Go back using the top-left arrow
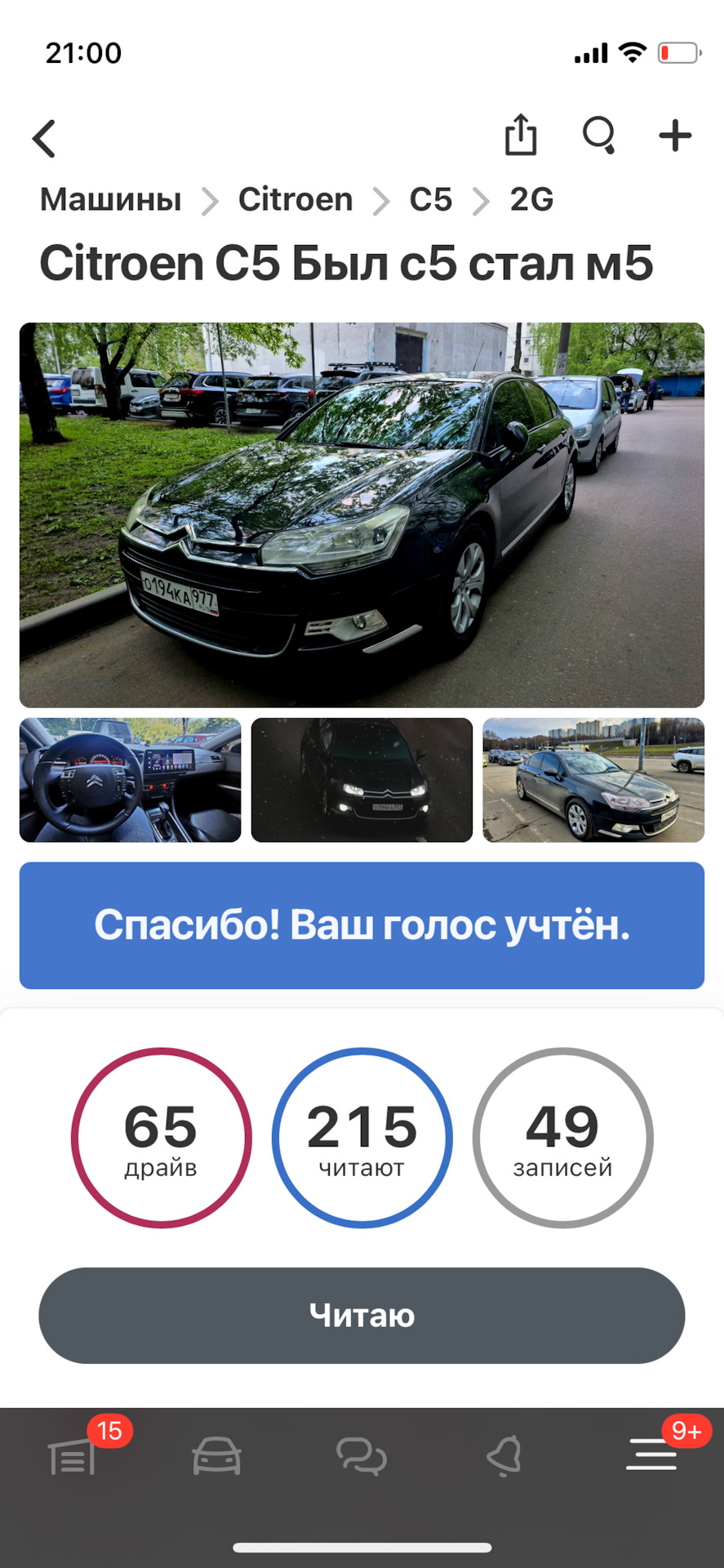This screenshot has width=724, height=1568. [x=44, y=138]
